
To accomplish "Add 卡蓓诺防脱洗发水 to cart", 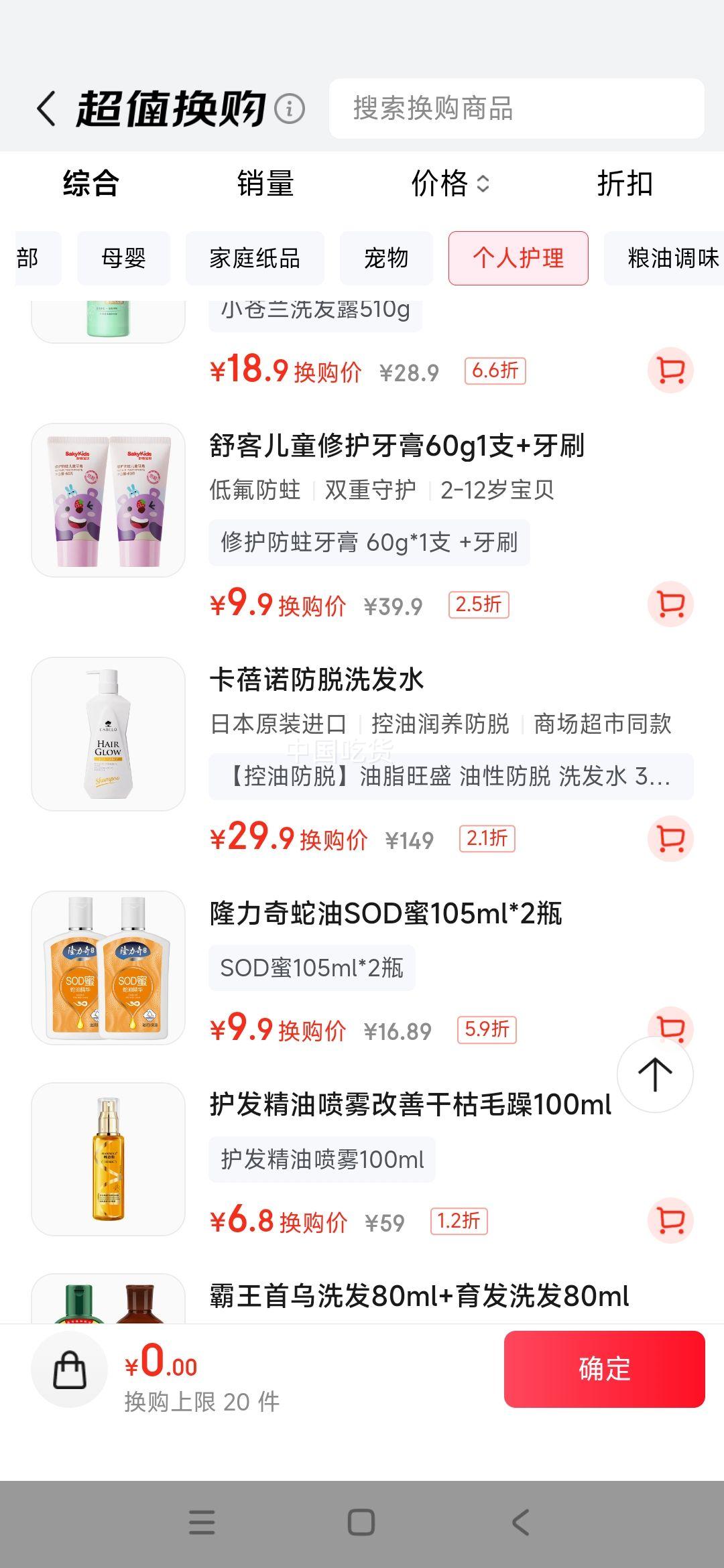I will pos(670,838).
